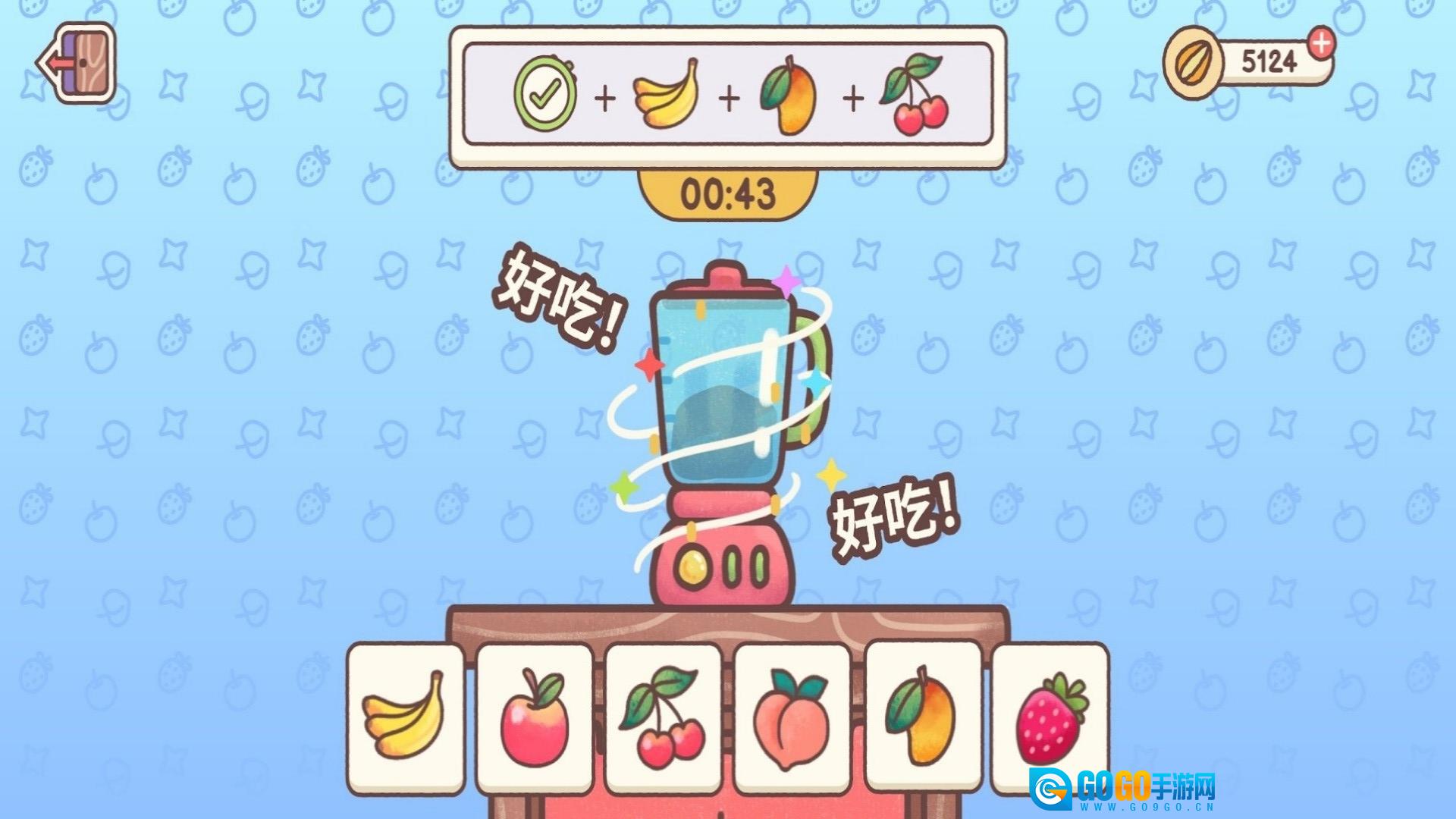
Task: Exit the game through the door icon
Action: click(78, 62)
